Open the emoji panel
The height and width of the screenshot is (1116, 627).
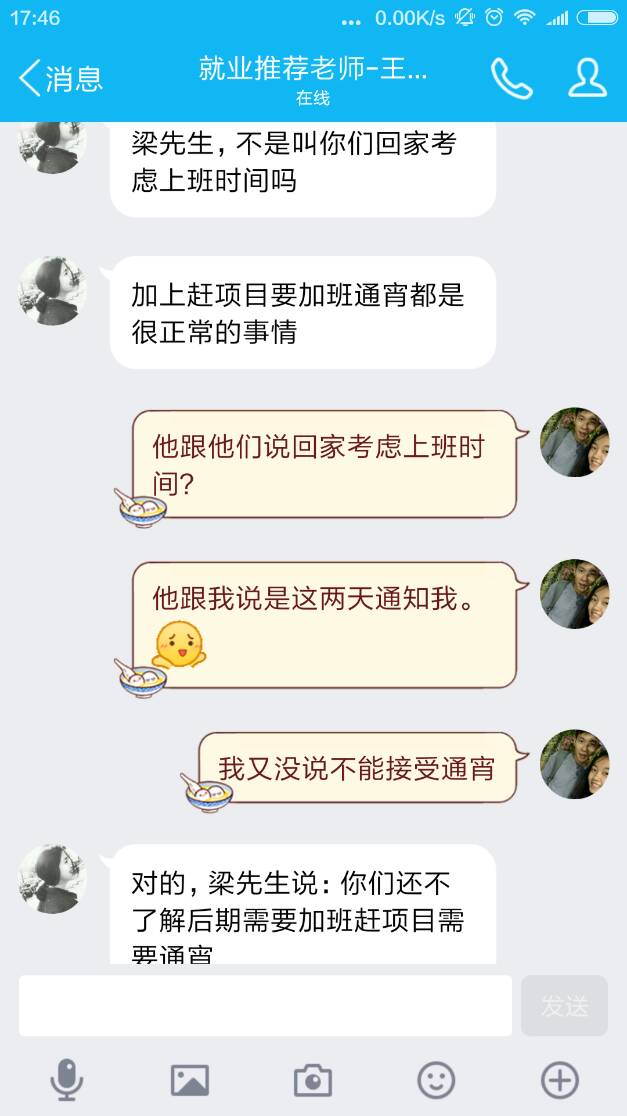pos(436,1080)
